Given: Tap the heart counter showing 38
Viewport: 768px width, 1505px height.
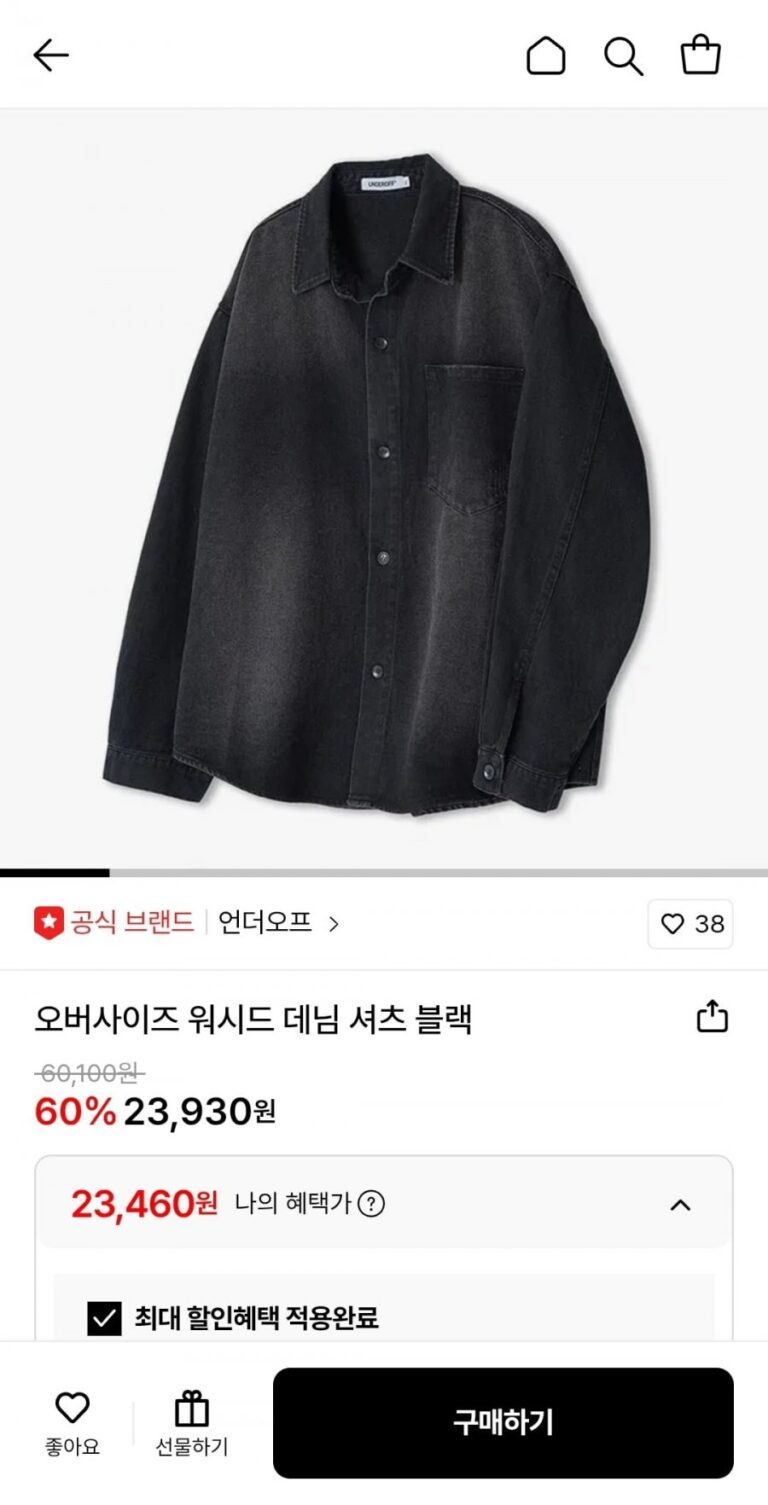Looking at the screenshot, I should point(690,924).
